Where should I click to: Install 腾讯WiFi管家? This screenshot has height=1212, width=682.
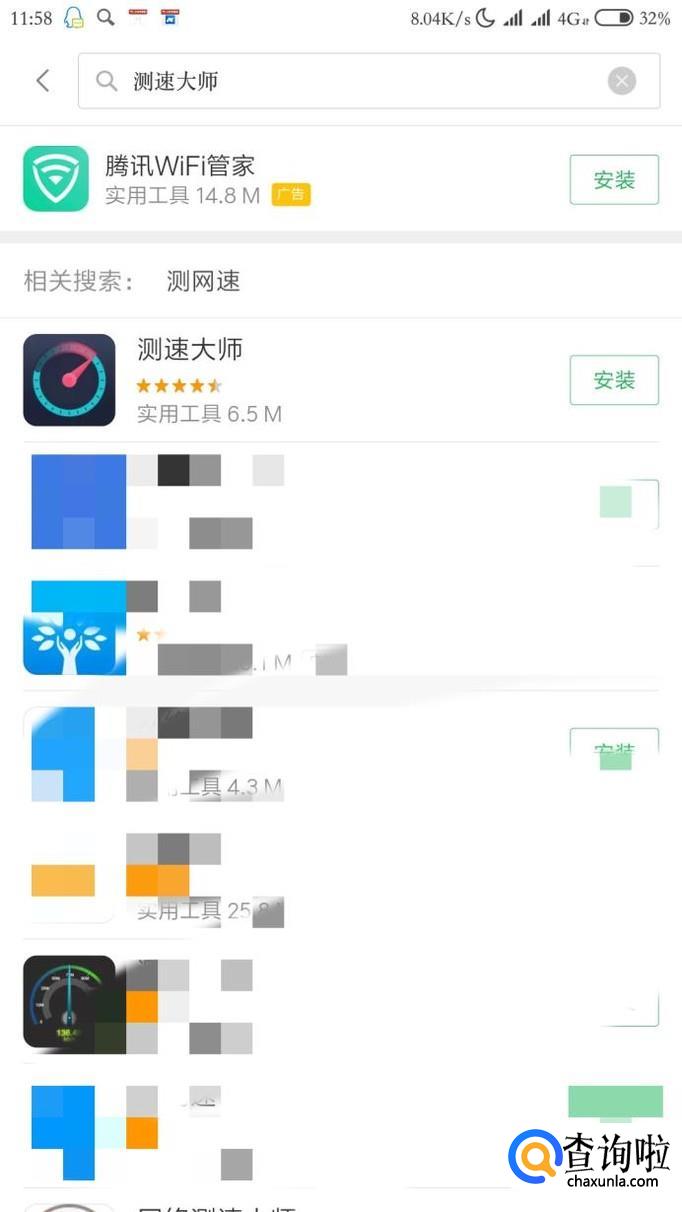point(614,180)
